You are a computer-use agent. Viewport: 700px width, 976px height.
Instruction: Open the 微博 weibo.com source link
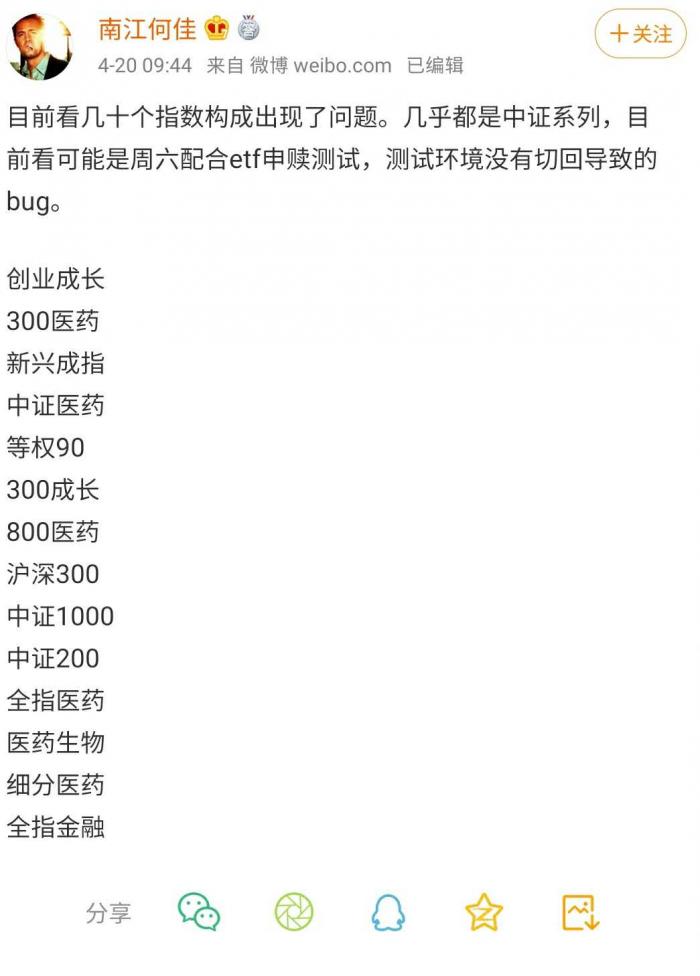(320, 66)
